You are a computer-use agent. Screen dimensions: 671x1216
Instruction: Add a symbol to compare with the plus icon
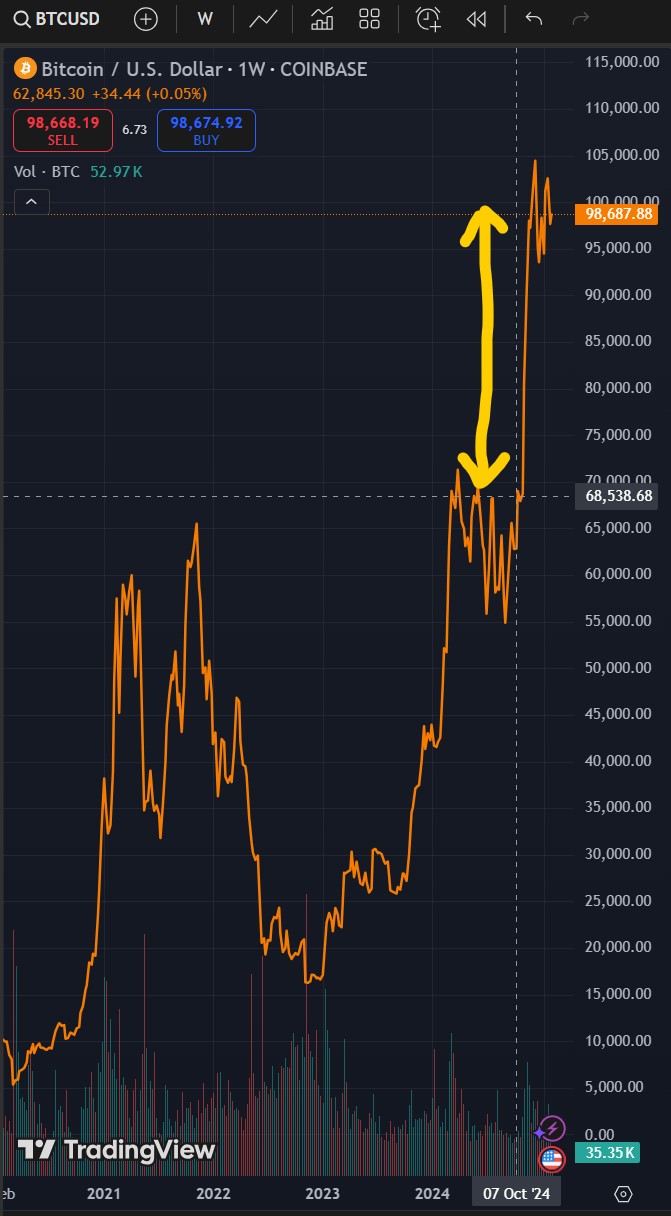[146, 18]
